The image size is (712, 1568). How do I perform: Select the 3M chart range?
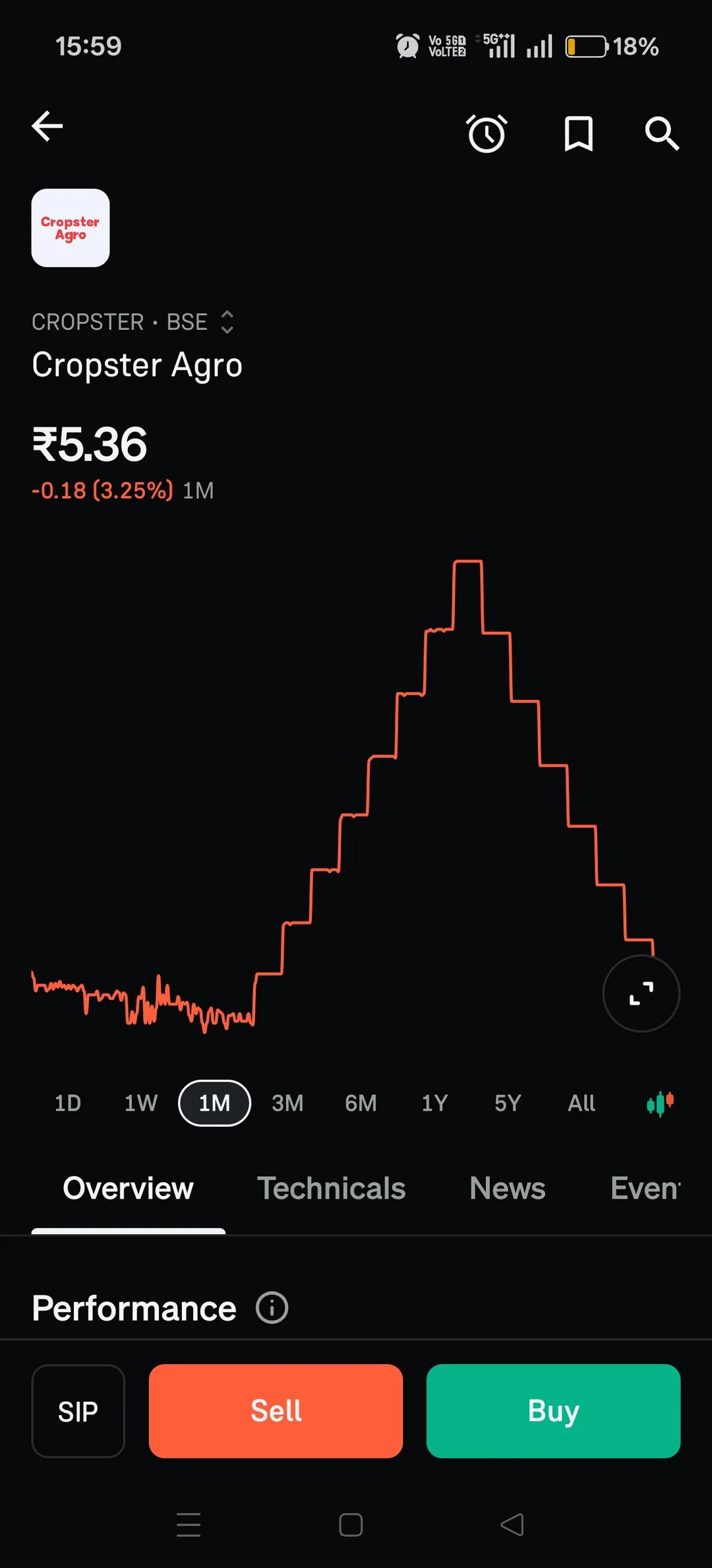coord(288,1103)
